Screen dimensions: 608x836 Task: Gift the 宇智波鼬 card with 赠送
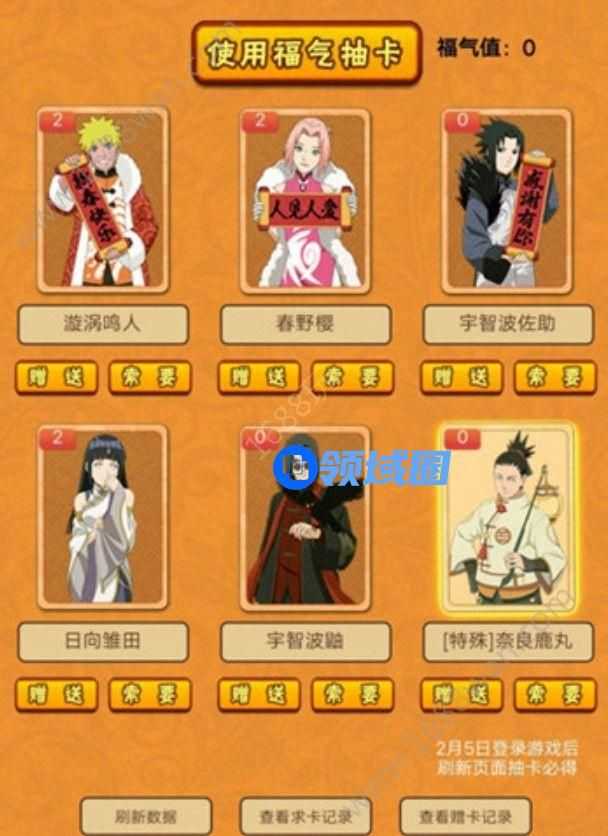point(259,694)
